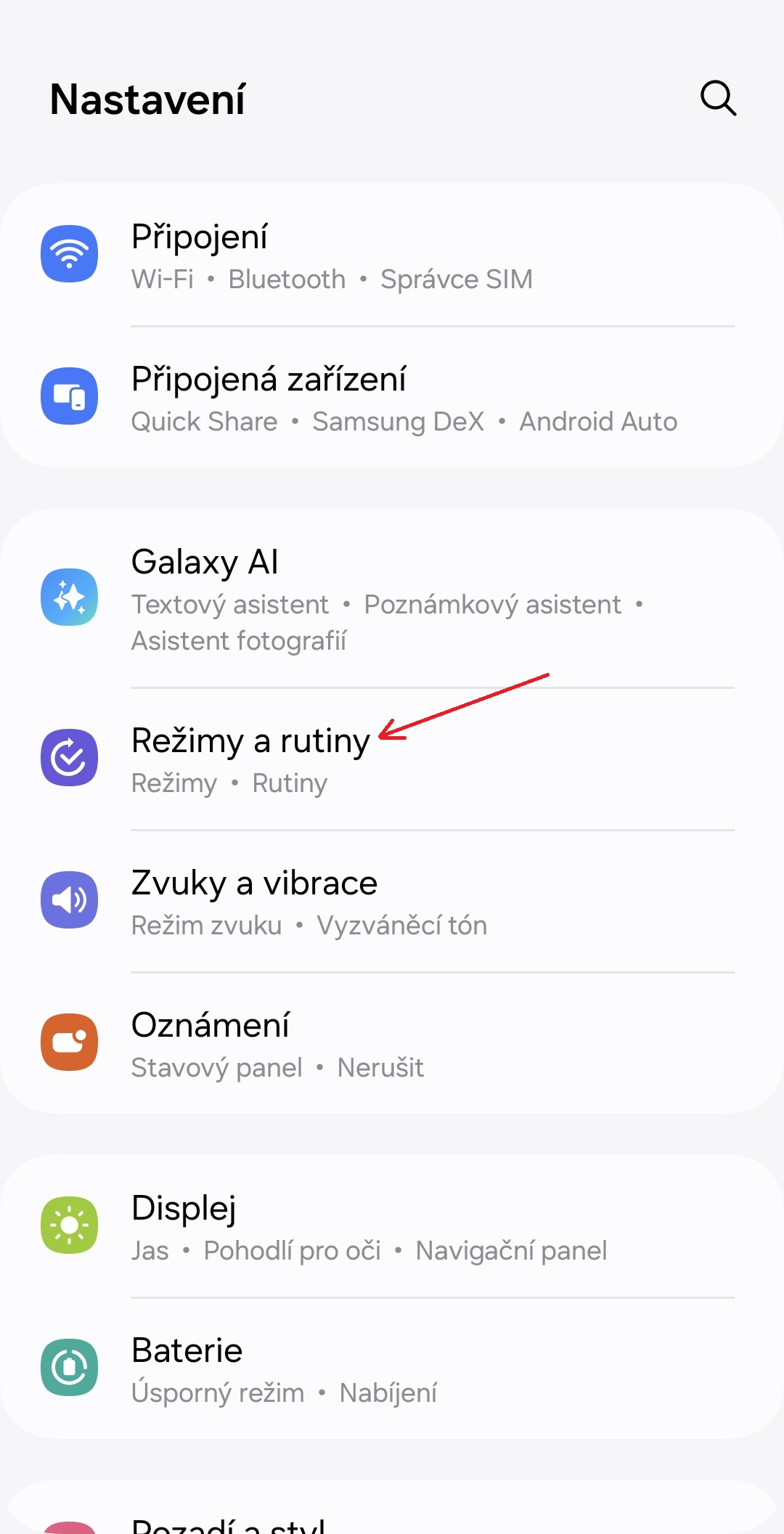Open Režimy a rutiny

392,759
